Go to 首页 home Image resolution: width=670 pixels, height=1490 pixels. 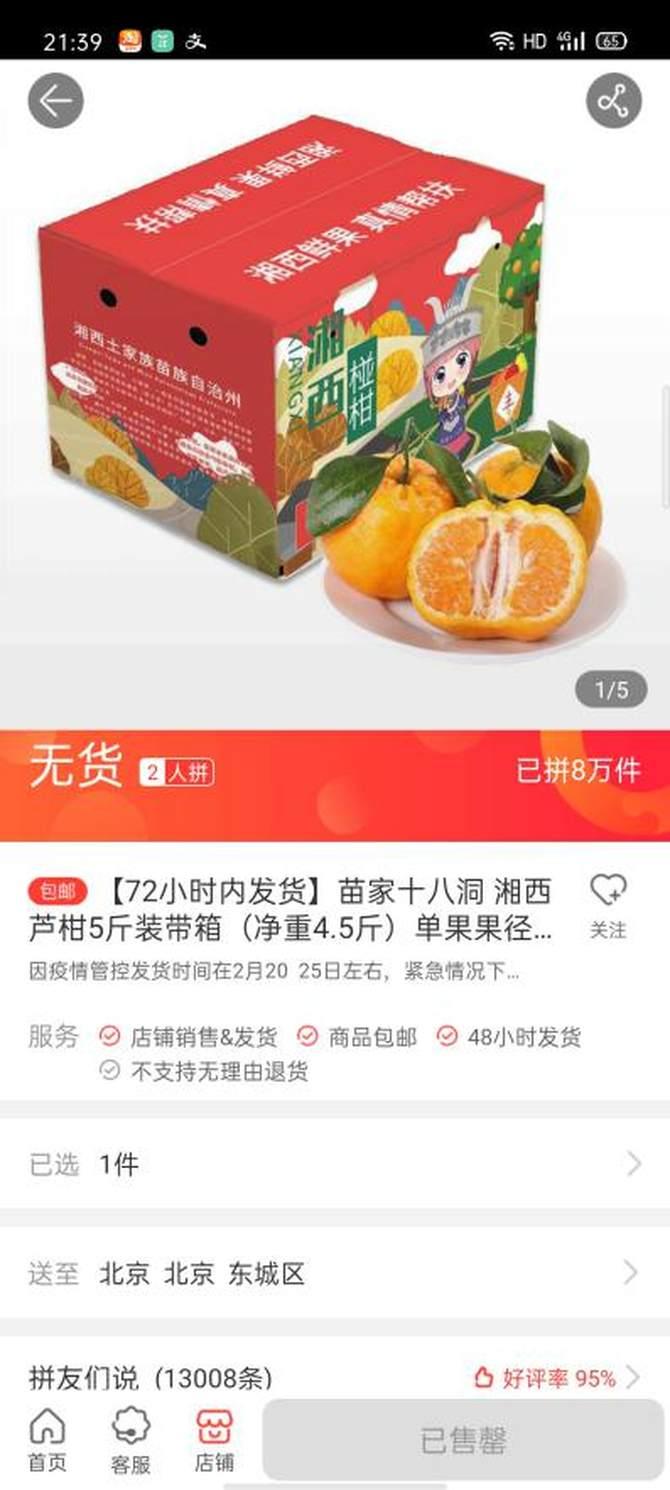(47, 1440)
